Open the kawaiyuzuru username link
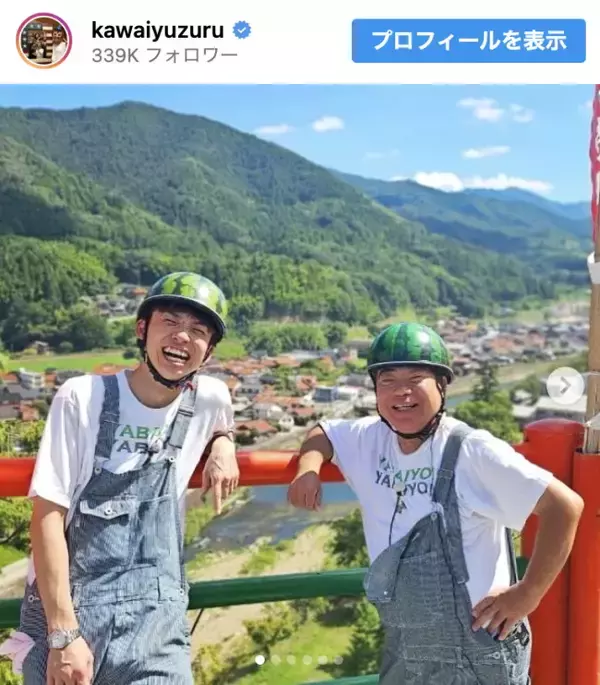The width and height of the screenshot is (600, 685). tap(157, 30)
